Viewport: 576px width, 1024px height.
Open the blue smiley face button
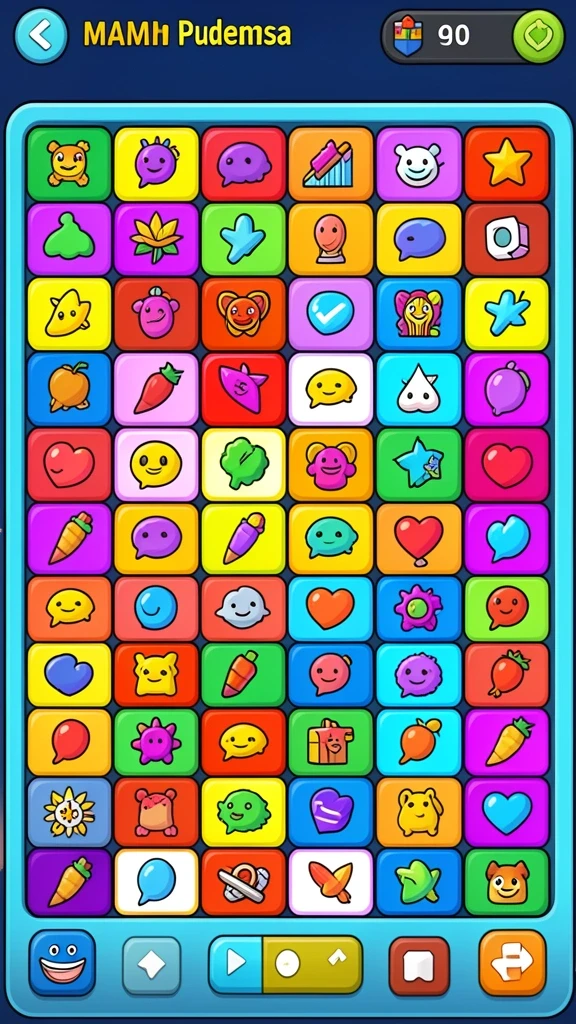[62, 963]
